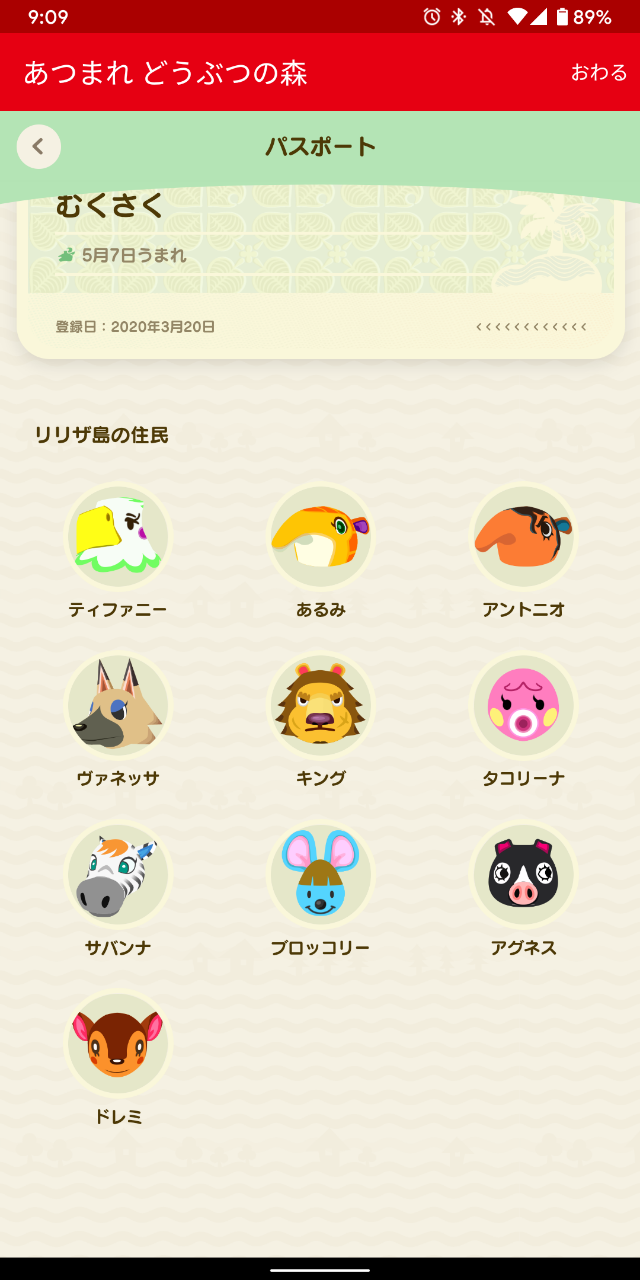640x1280 pixels.
Task: Open resident ドレミ
Action: 118,1045
